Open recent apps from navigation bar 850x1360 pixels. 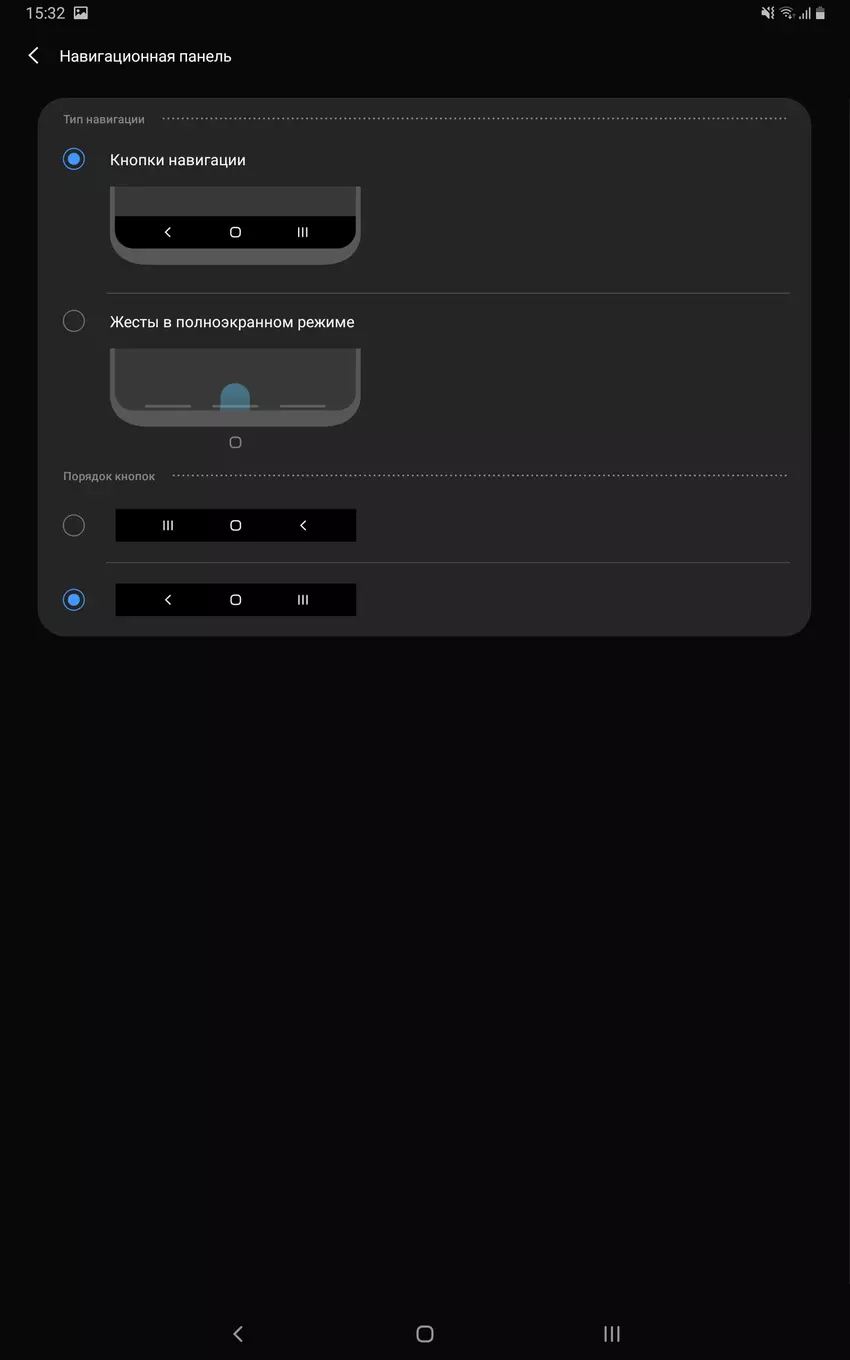pyautogui.click(x=612, y=1333)
